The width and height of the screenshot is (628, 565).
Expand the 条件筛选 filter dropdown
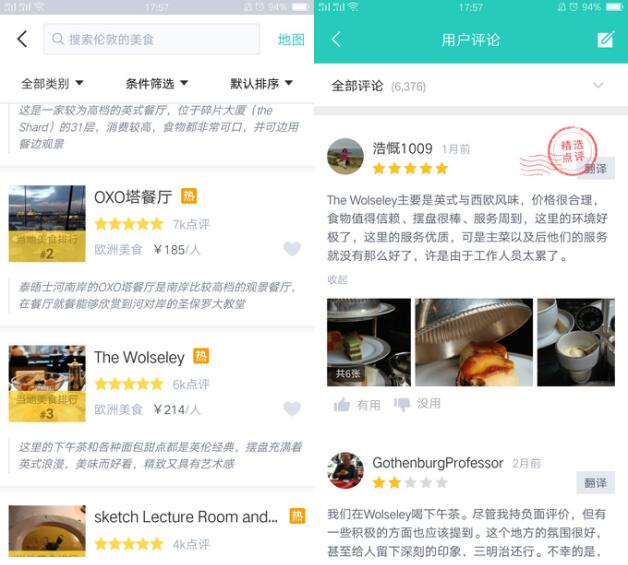156,83
